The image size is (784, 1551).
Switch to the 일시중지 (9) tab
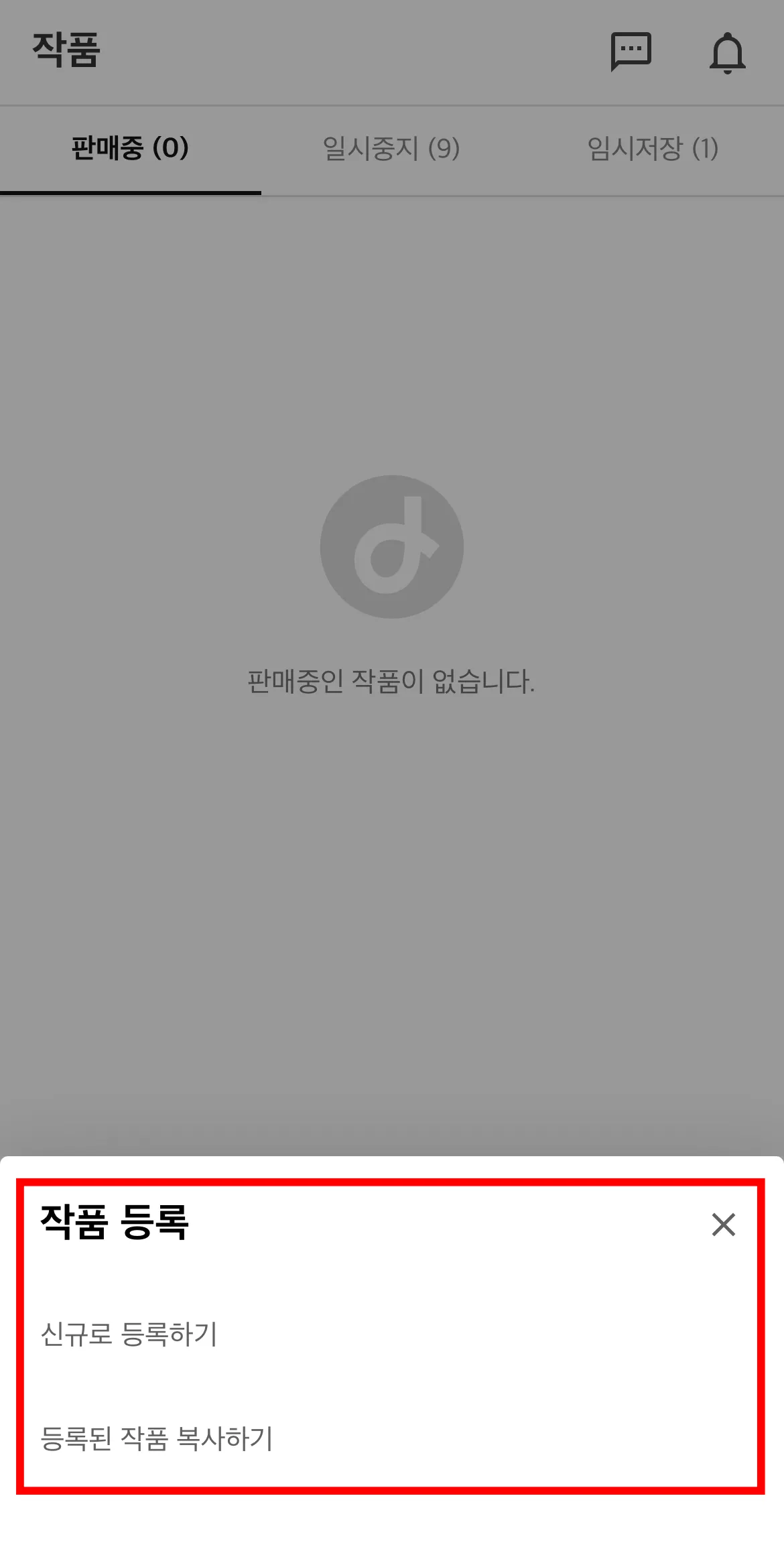click(x=391, y=149)
